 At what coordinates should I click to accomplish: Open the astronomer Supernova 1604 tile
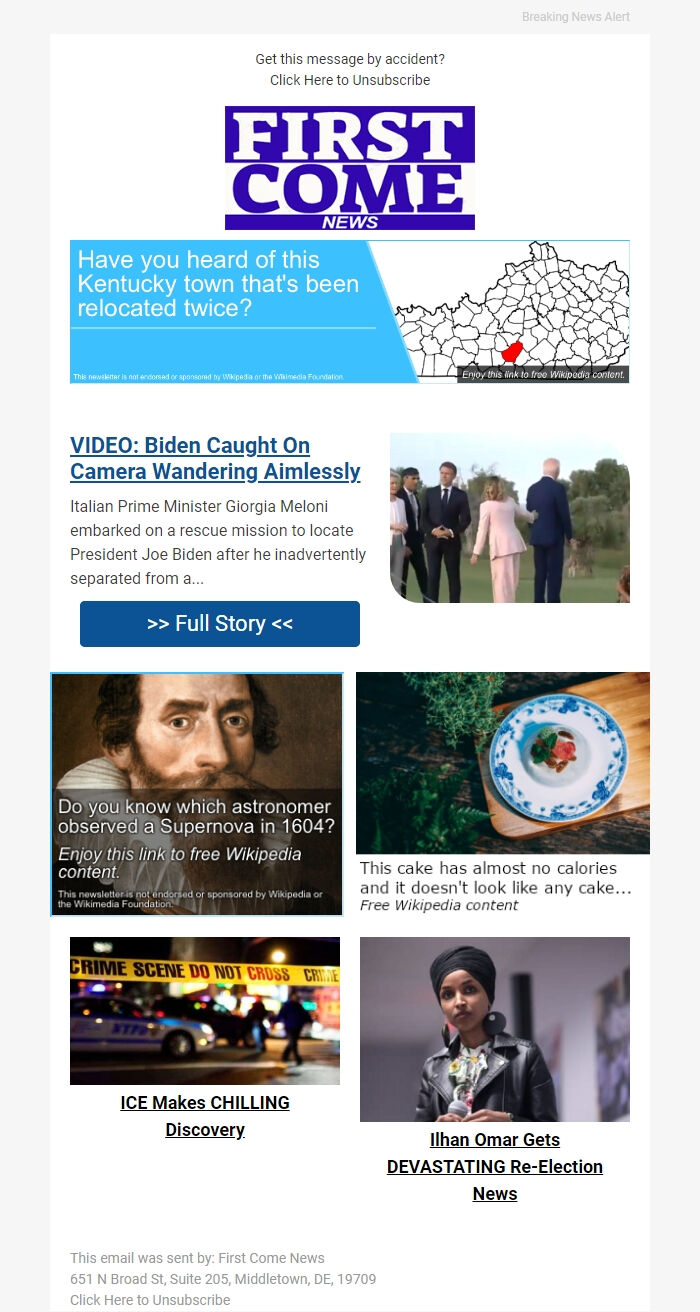(x=197, y=794)
